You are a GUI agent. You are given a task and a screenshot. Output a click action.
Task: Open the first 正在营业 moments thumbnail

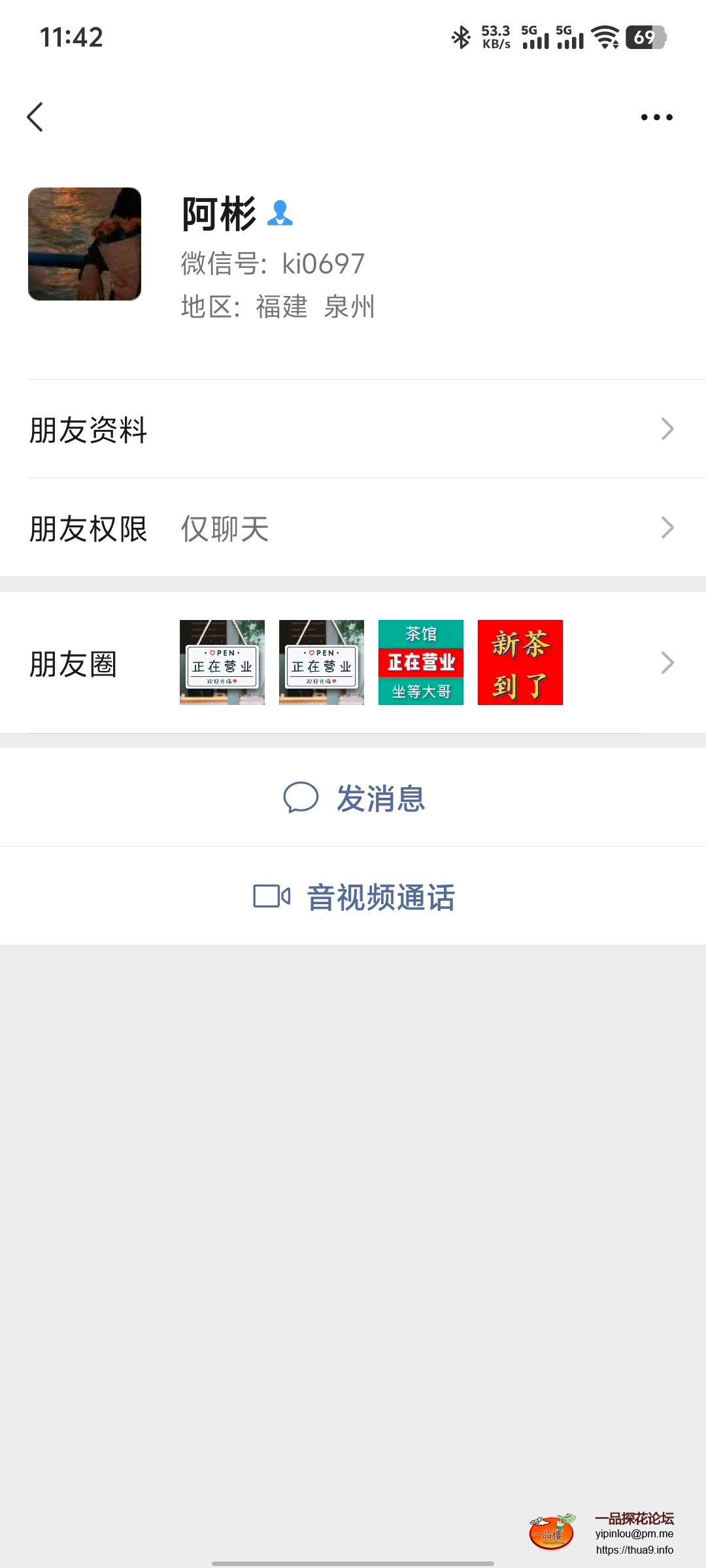pyautogui.click(x=222, y=662)
